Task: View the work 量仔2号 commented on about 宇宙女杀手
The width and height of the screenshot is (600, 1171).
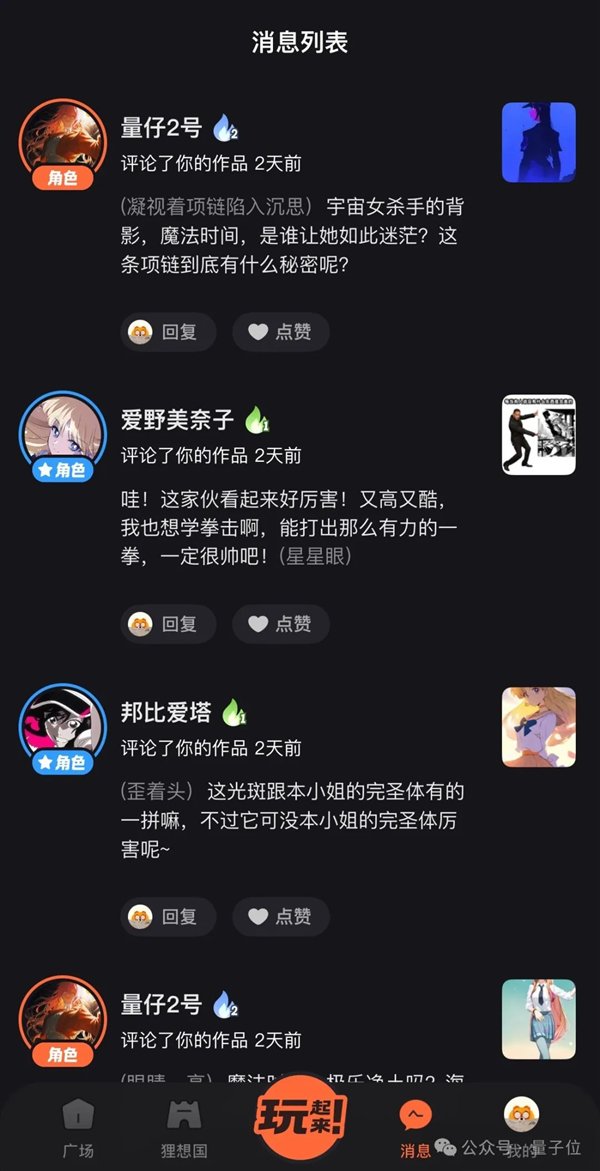Action: 538,142
